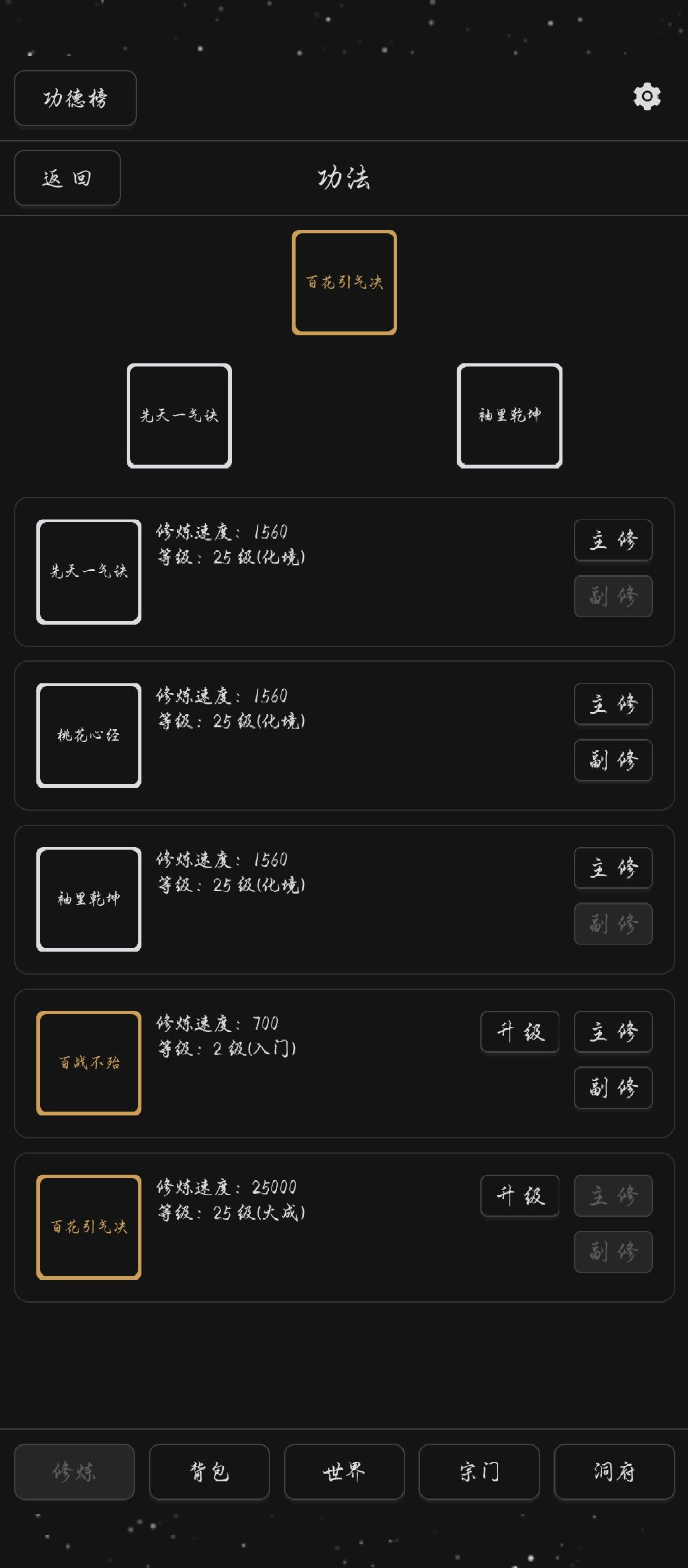Screen dimensions: 688x1568
Task: Set 袖里乾坤 as 主修
Action: [x=613, y=868]
